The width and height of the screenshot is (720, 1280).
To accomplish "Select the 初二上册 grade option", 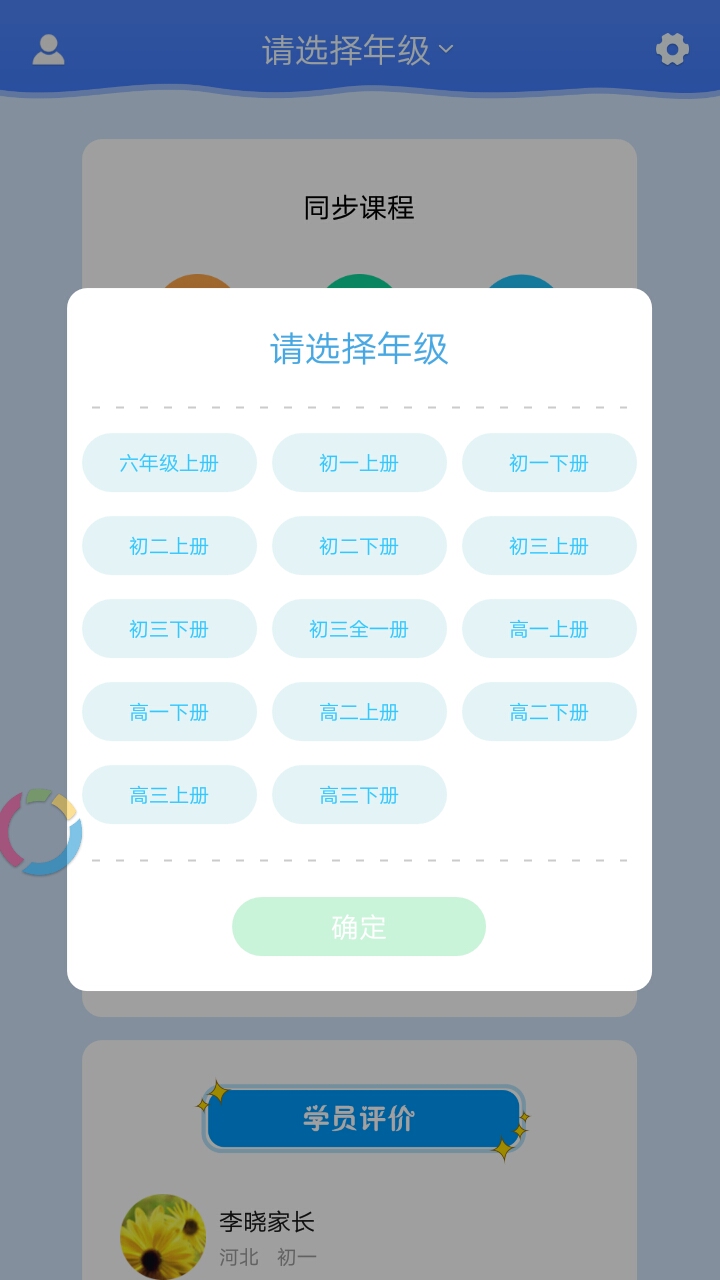I will tap(169, 545).
